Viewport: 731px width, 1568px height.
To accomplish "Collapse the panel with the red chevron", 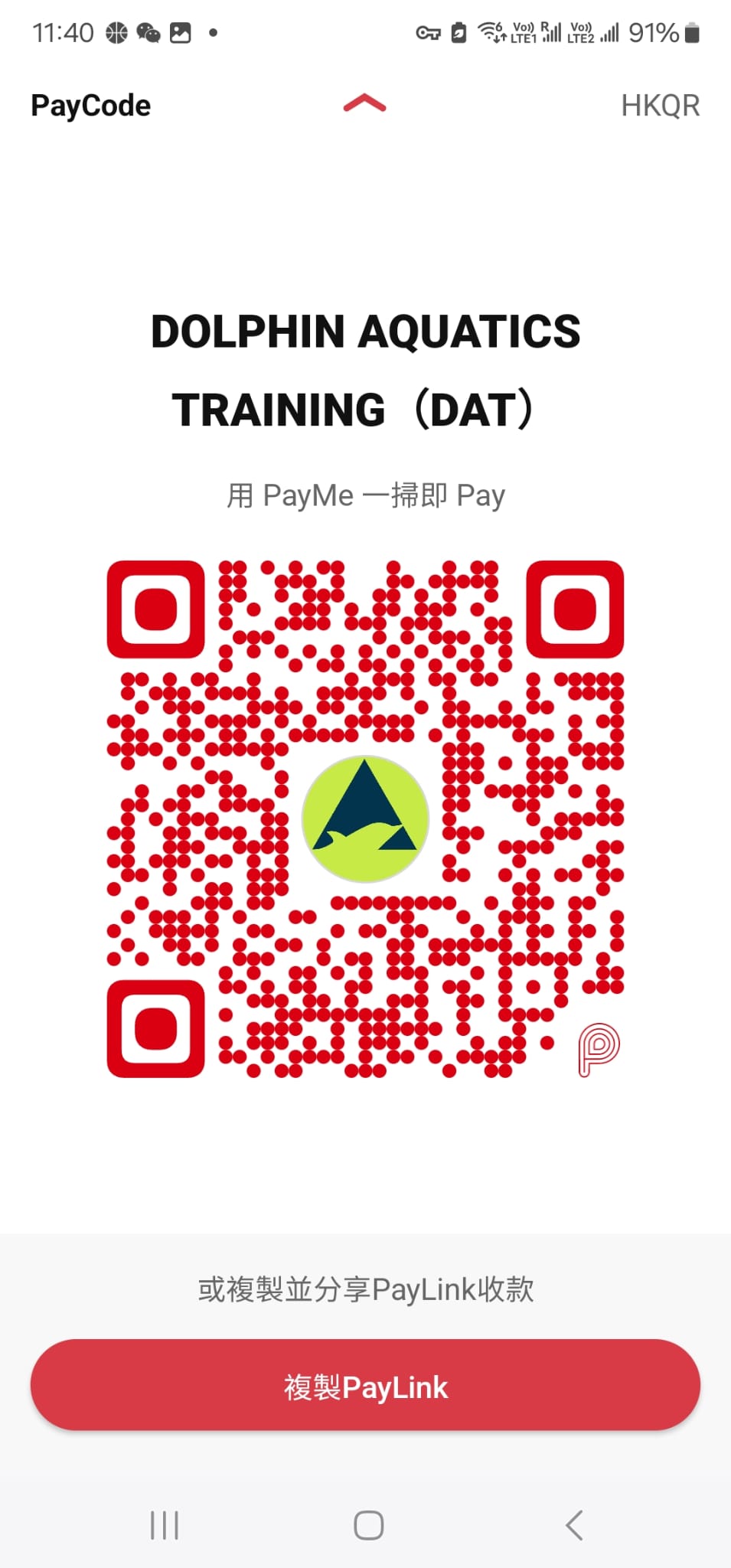I will click(x=365, y=104).
